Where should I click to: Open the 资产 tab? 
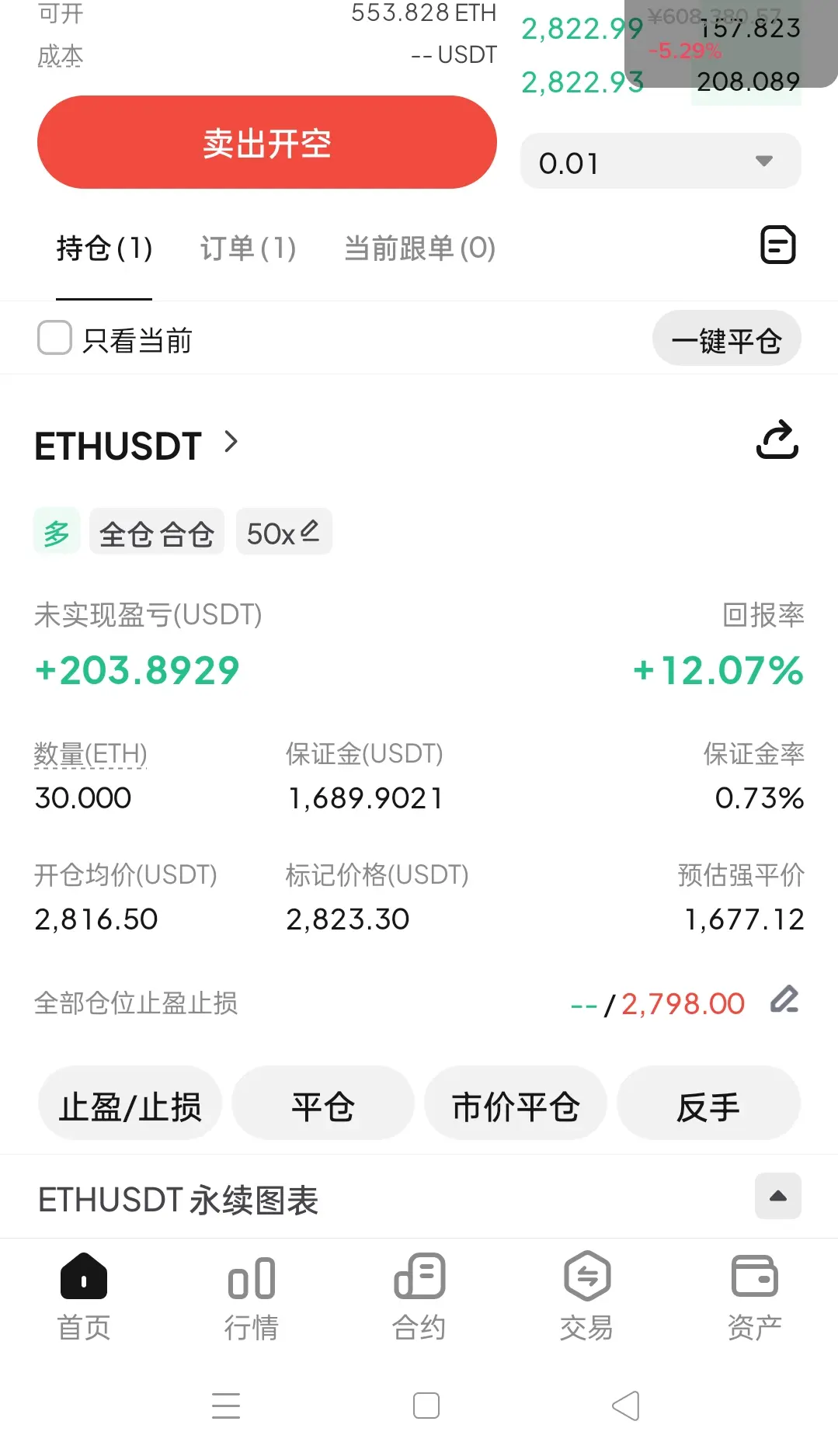point(754,1298)
